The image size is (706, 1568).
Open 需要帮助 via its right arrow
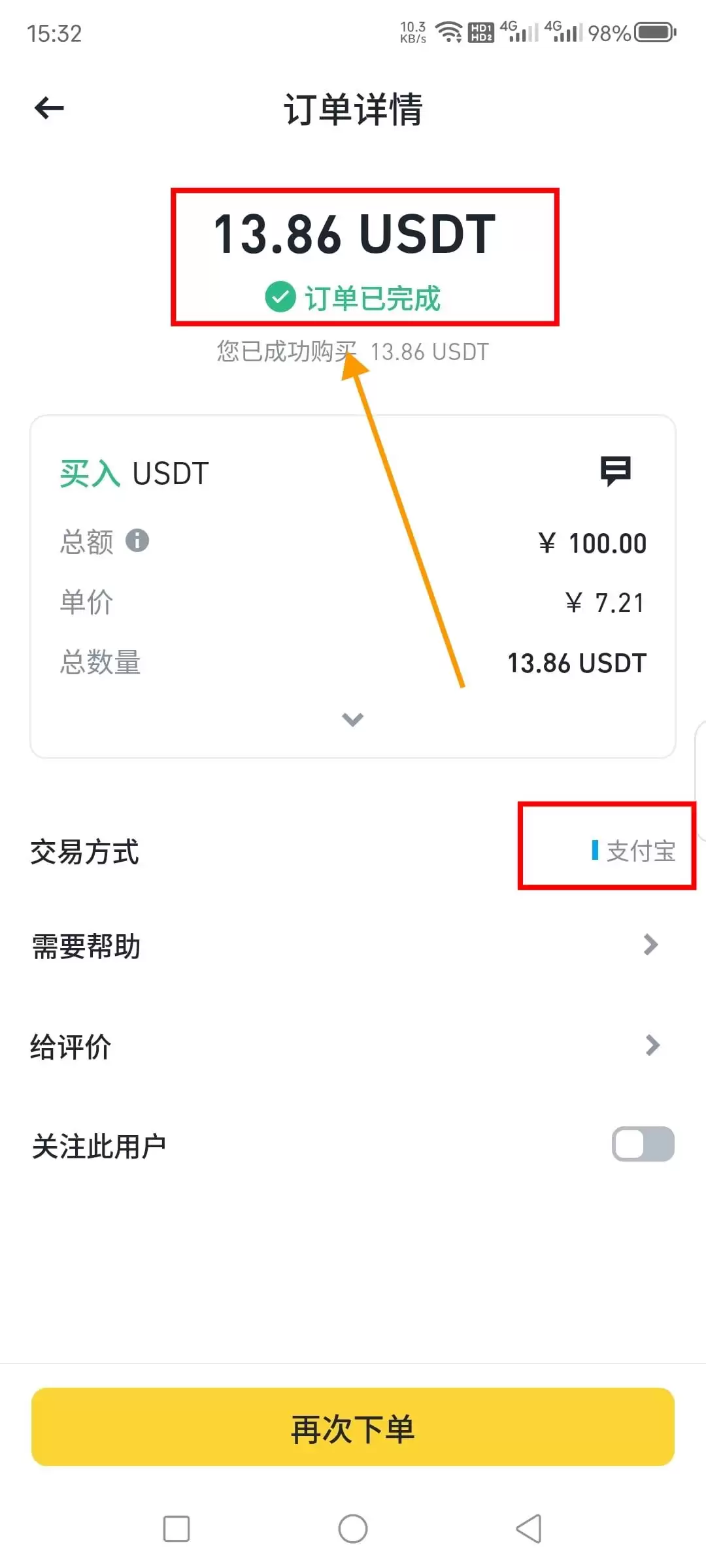point(650,945)
